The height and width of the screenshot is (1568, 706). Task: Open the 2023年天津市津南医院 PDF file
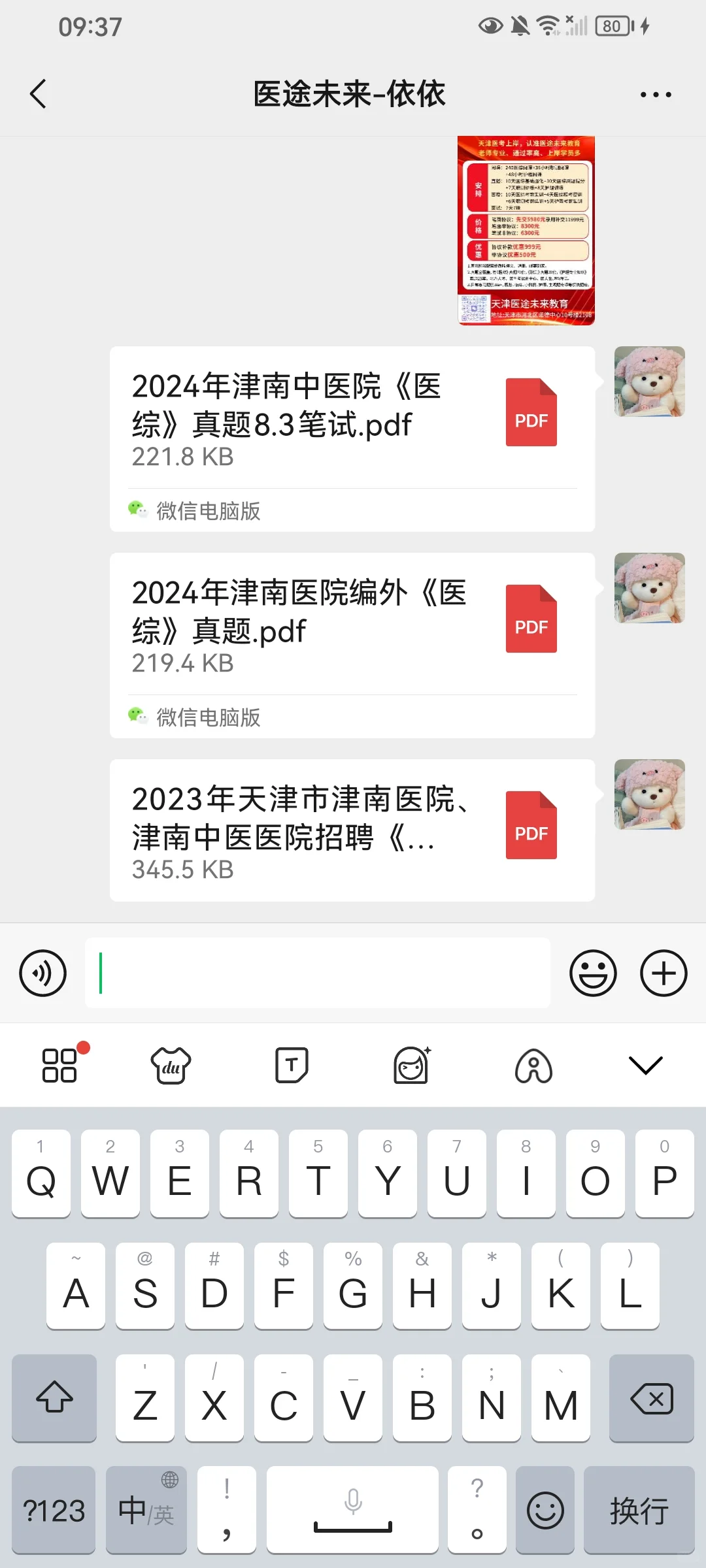point(352,830)
